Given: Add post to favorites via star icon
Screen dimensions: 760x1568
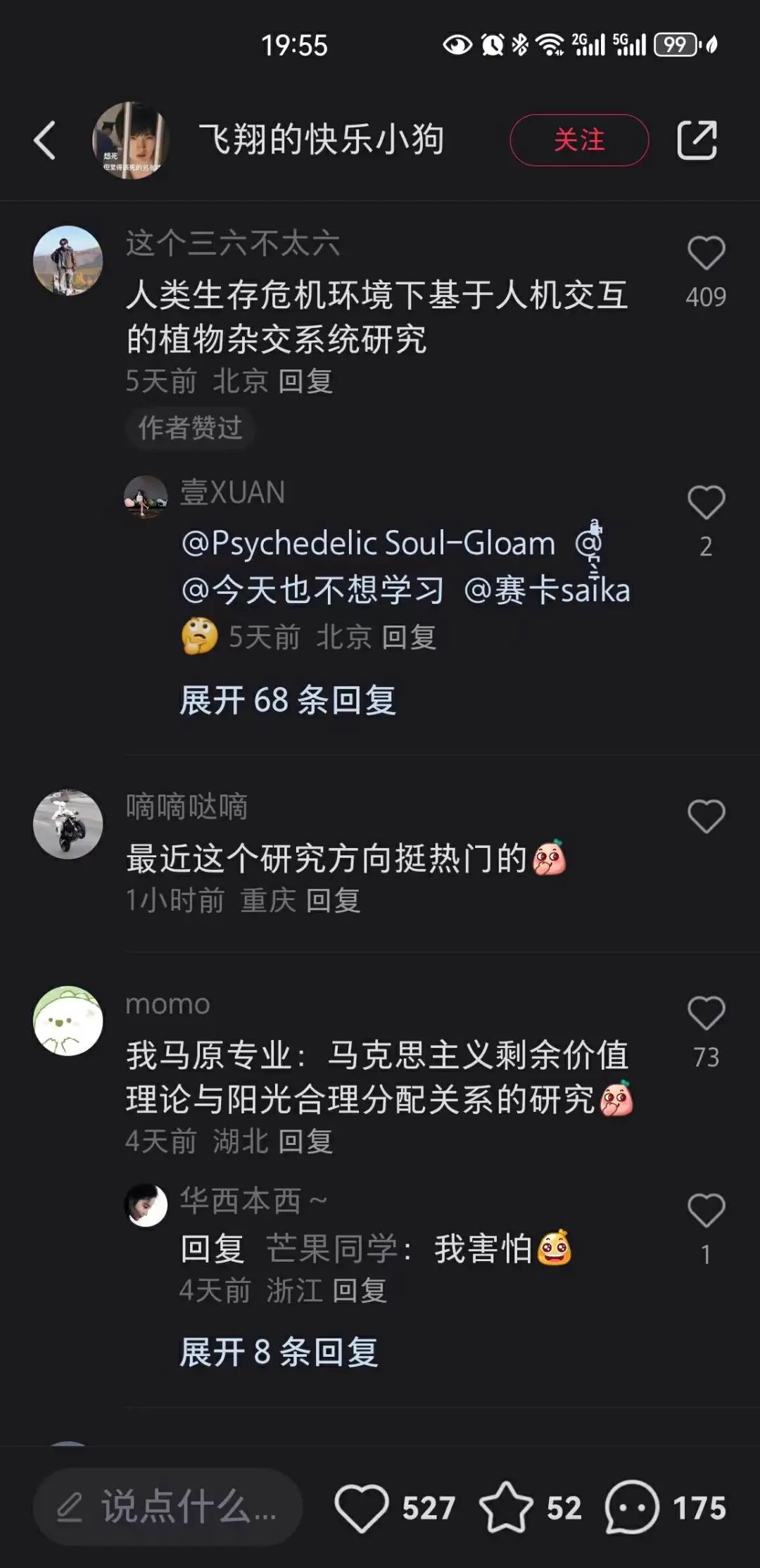Looking at the screenshot, I should point(506,1507).
